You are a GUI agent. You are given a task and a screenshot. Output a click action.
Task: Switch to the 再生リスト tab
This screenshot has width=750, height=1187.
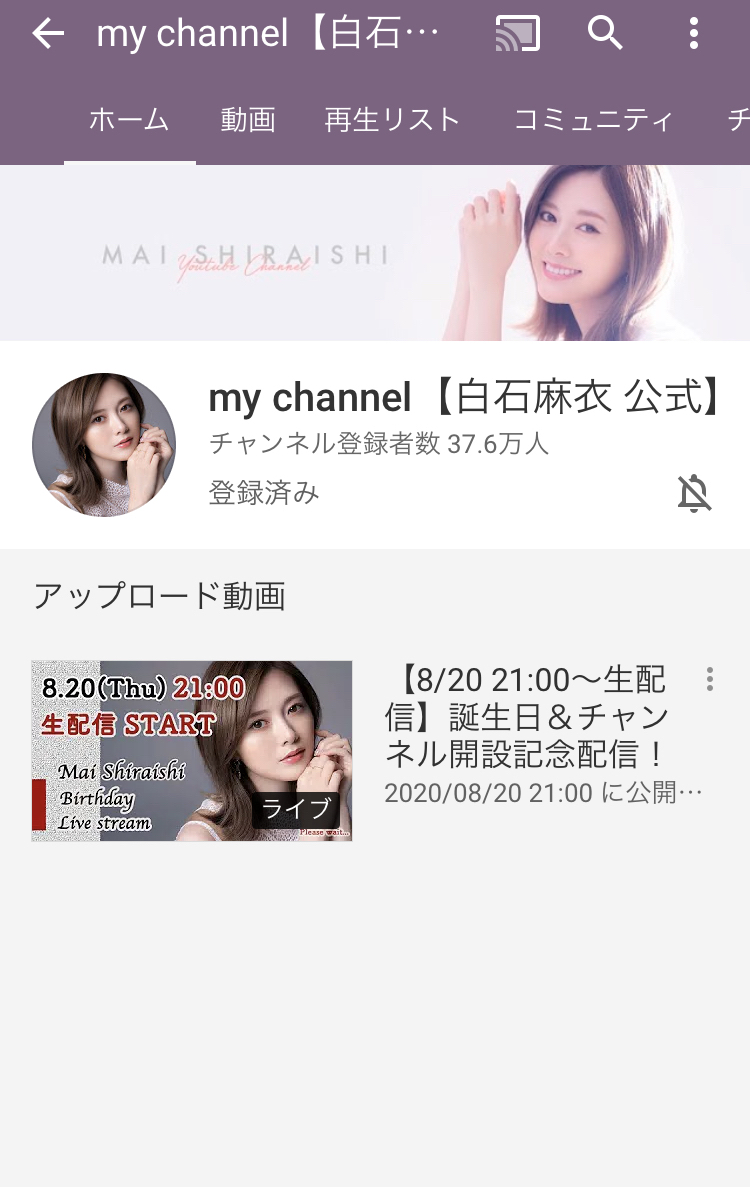392,120
